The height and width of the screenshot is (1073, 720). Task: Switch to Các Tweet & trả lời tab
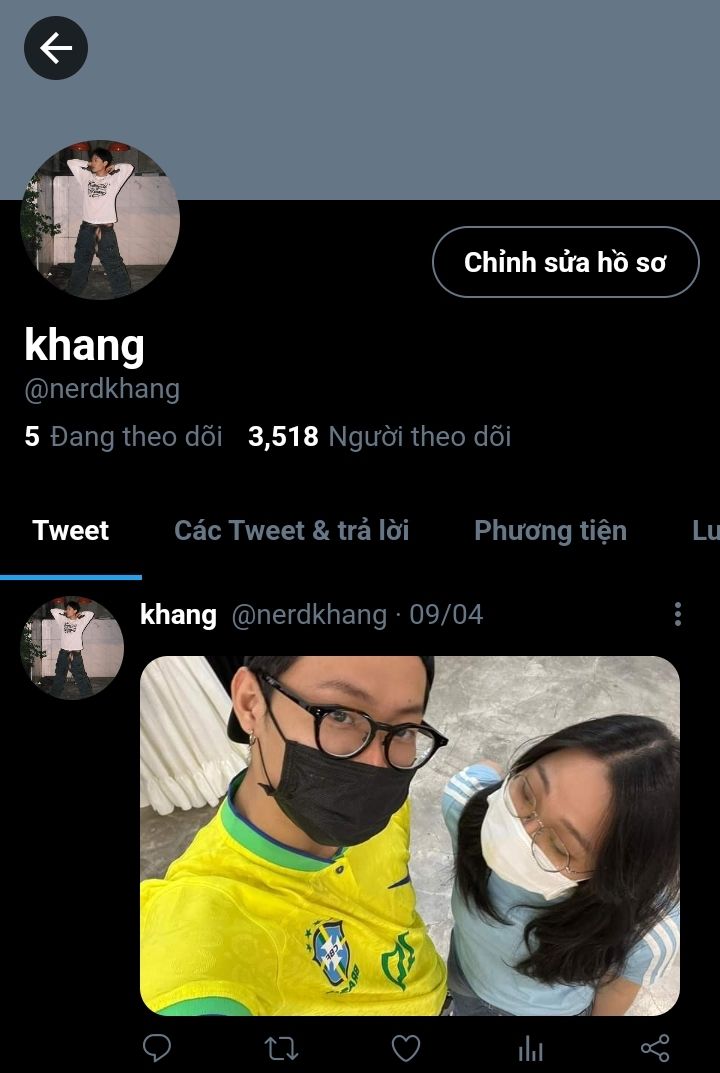click(291, 530)
